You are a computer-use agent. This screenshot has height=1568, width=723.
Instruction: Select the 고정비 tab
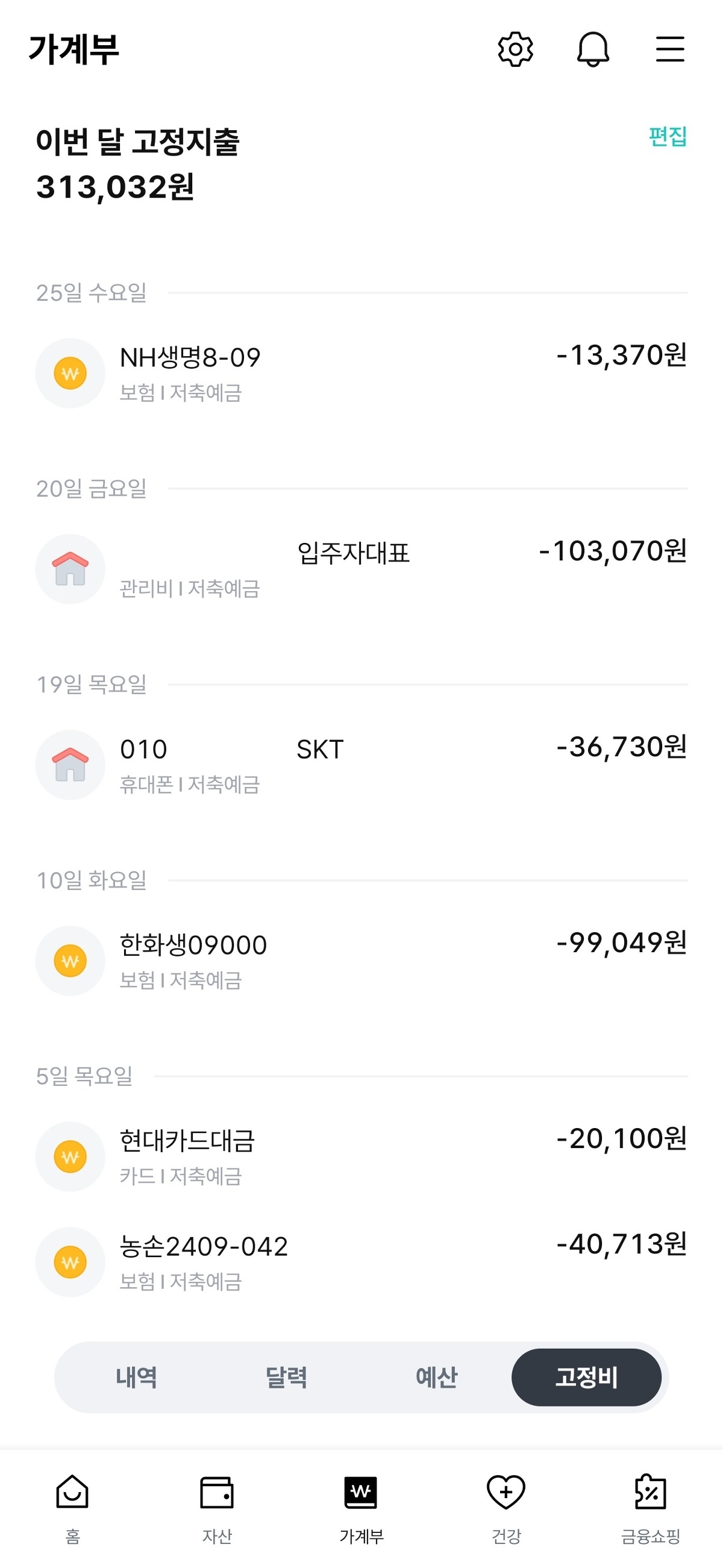[x=586, y=1377]
